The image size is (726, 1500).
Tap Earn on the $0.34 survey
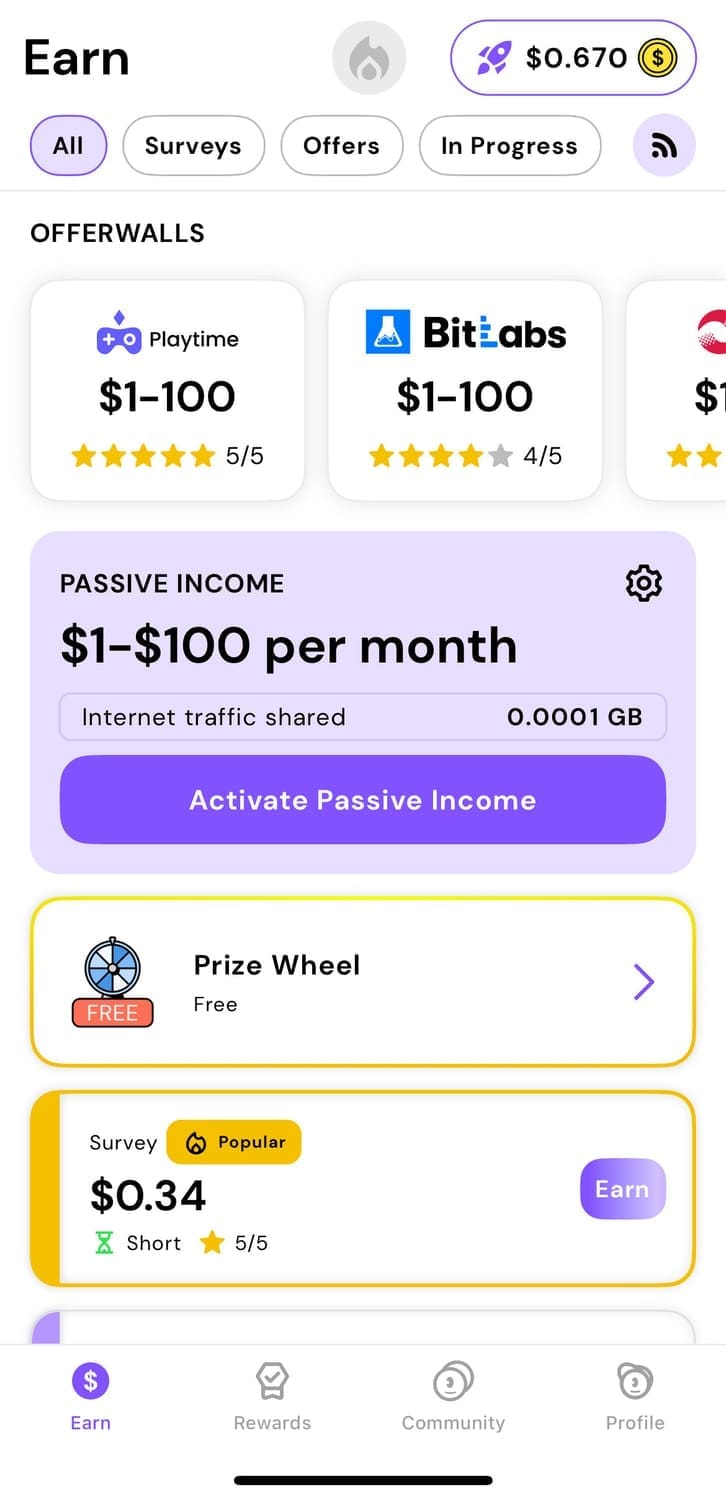[x=622, y=1189]
